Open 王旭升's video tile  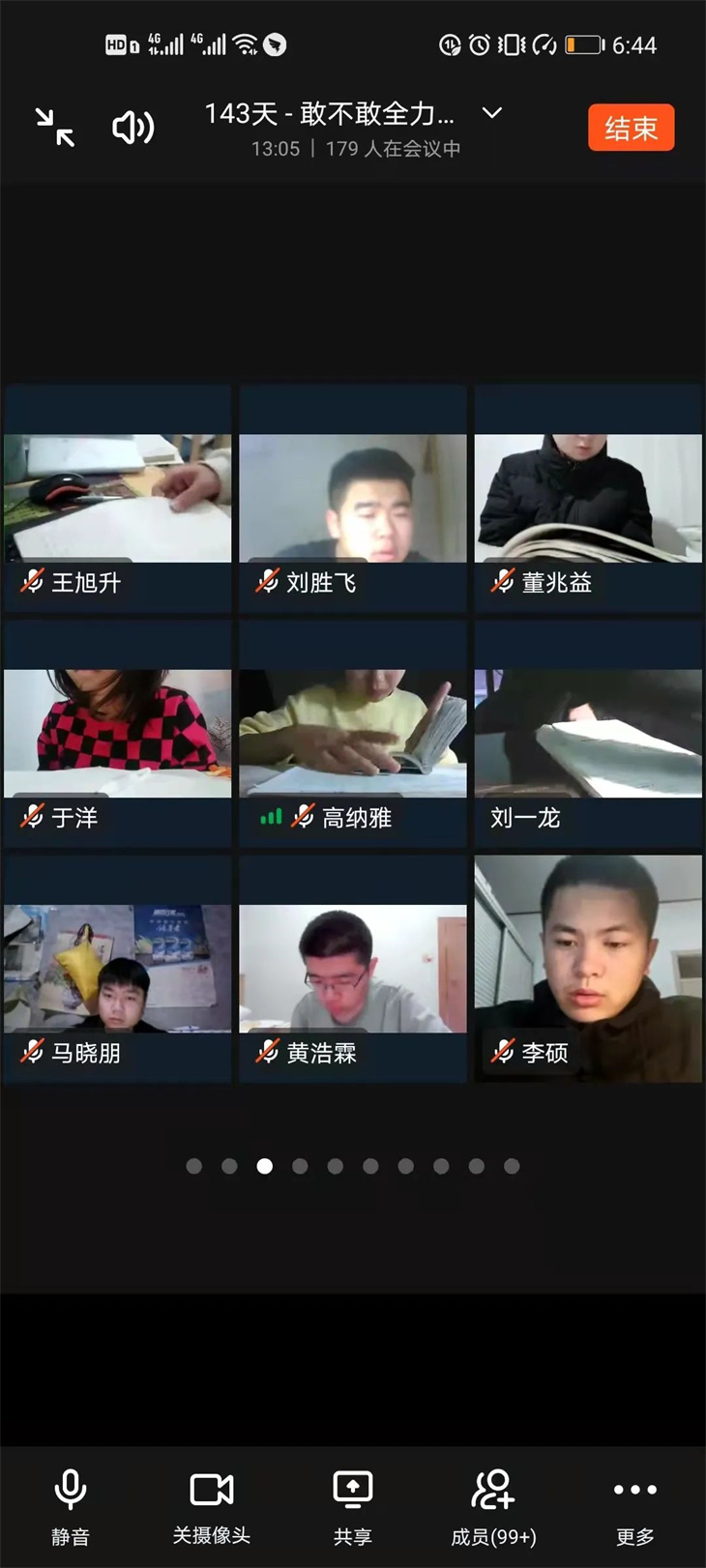pyautogui.click(x=117, y=499)
